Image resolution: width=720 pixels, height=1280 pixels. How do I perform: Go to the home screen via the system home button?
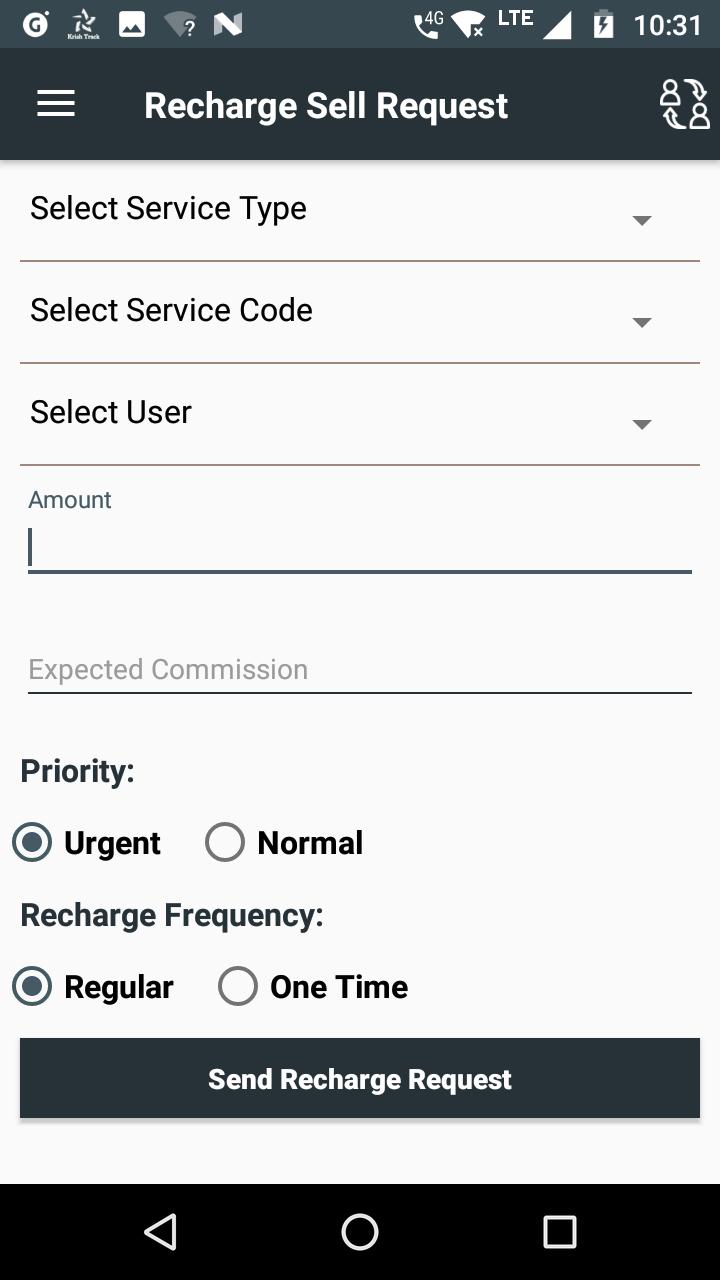click(360, 1232)
